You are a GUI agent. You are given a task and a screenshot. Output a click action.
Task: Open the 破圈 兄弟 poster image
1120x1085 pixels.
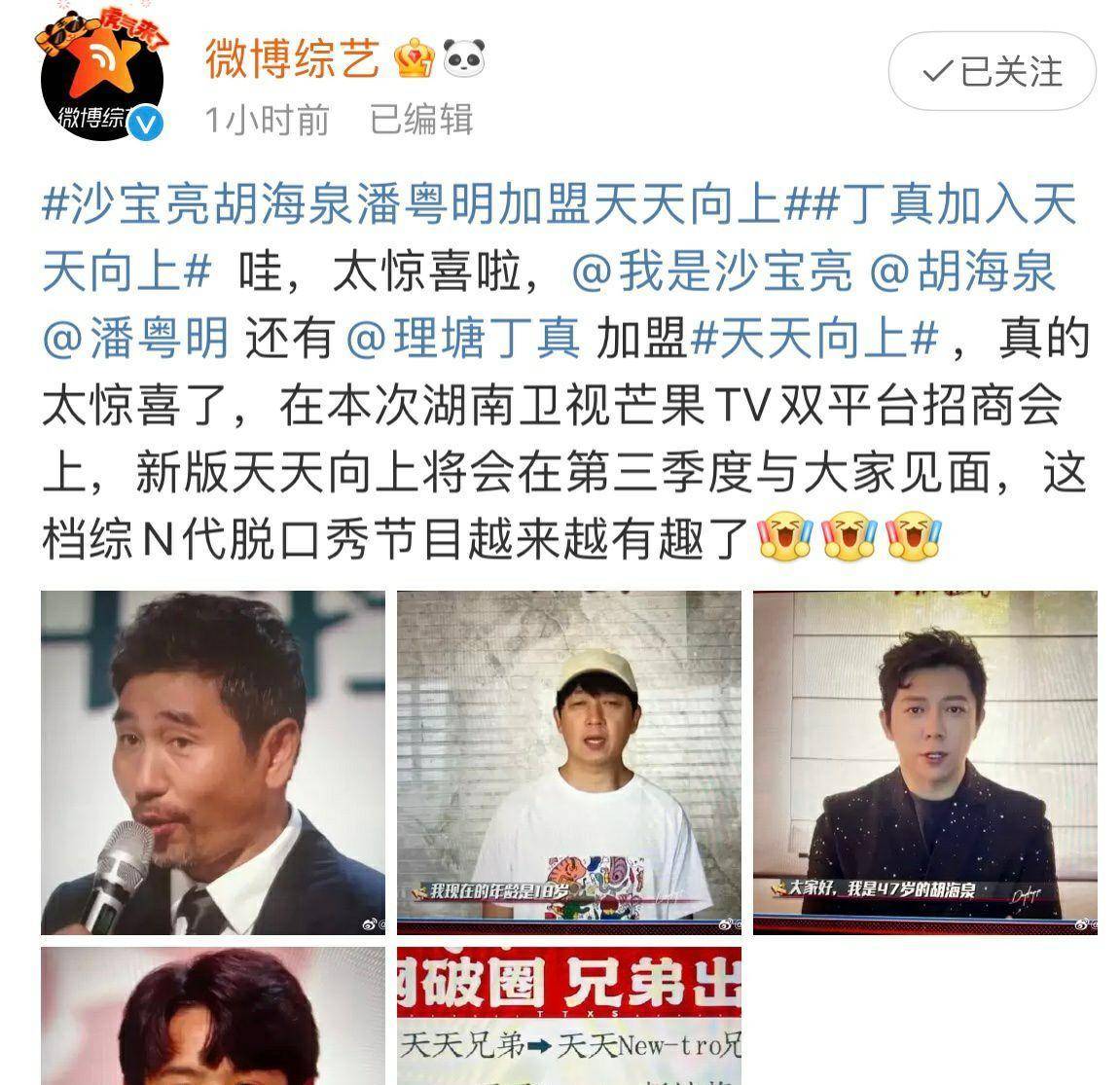click(x=568, y=1015)
